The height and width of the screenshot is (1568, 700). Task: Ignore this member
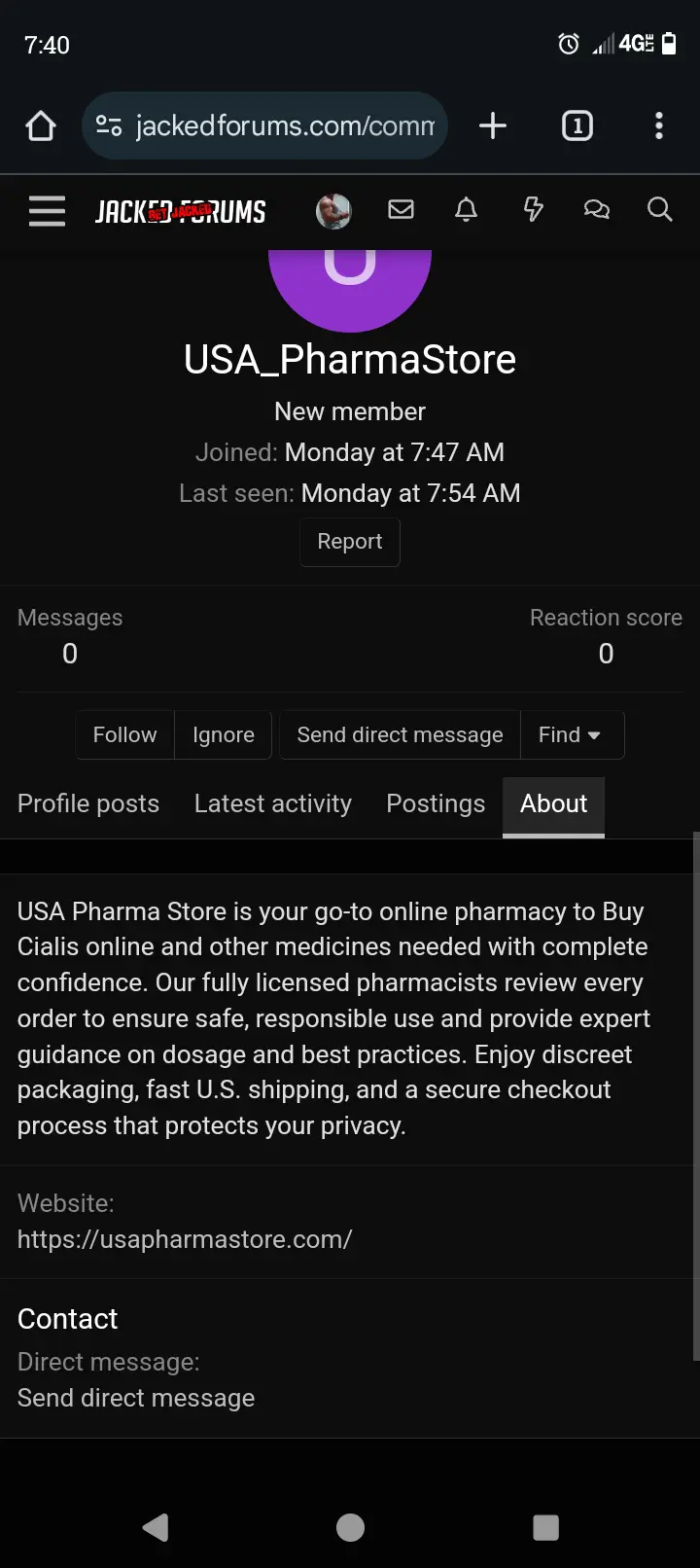coord(224,735)
